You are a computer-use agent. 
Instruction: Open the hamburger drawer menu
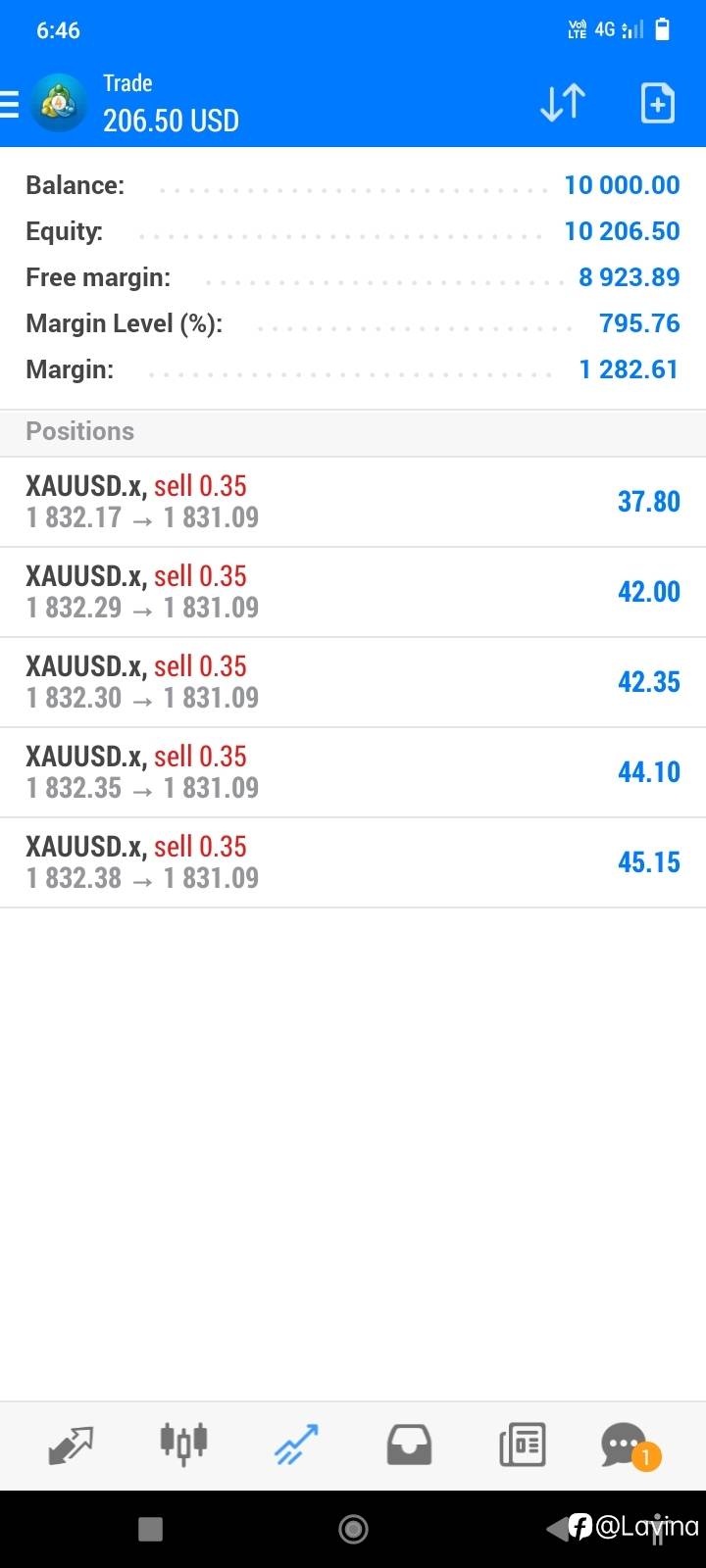[9, 103]
